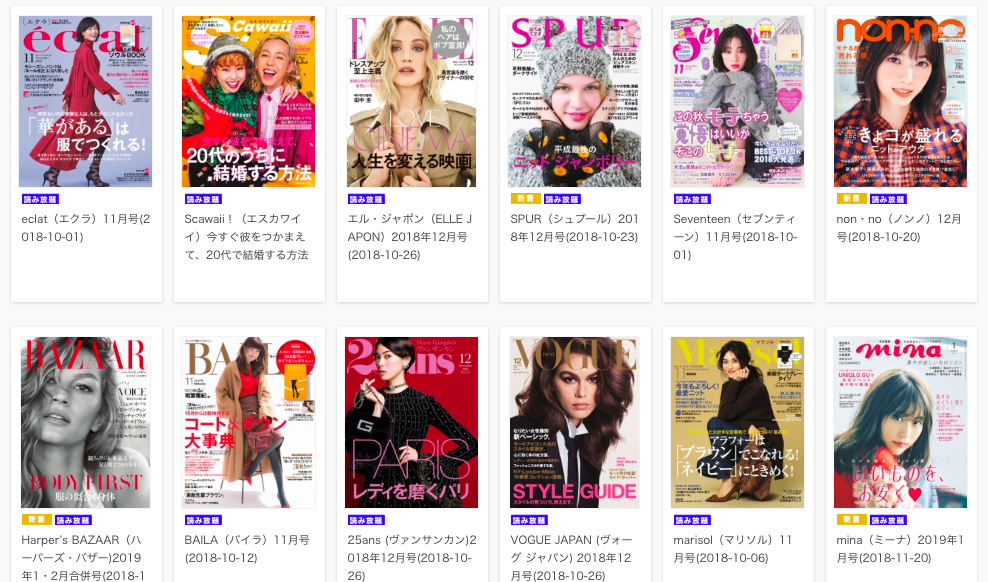988x582 pixels.
Task: Open ELLE JAPON December 2018 issue
Action: tap(411, 102)
